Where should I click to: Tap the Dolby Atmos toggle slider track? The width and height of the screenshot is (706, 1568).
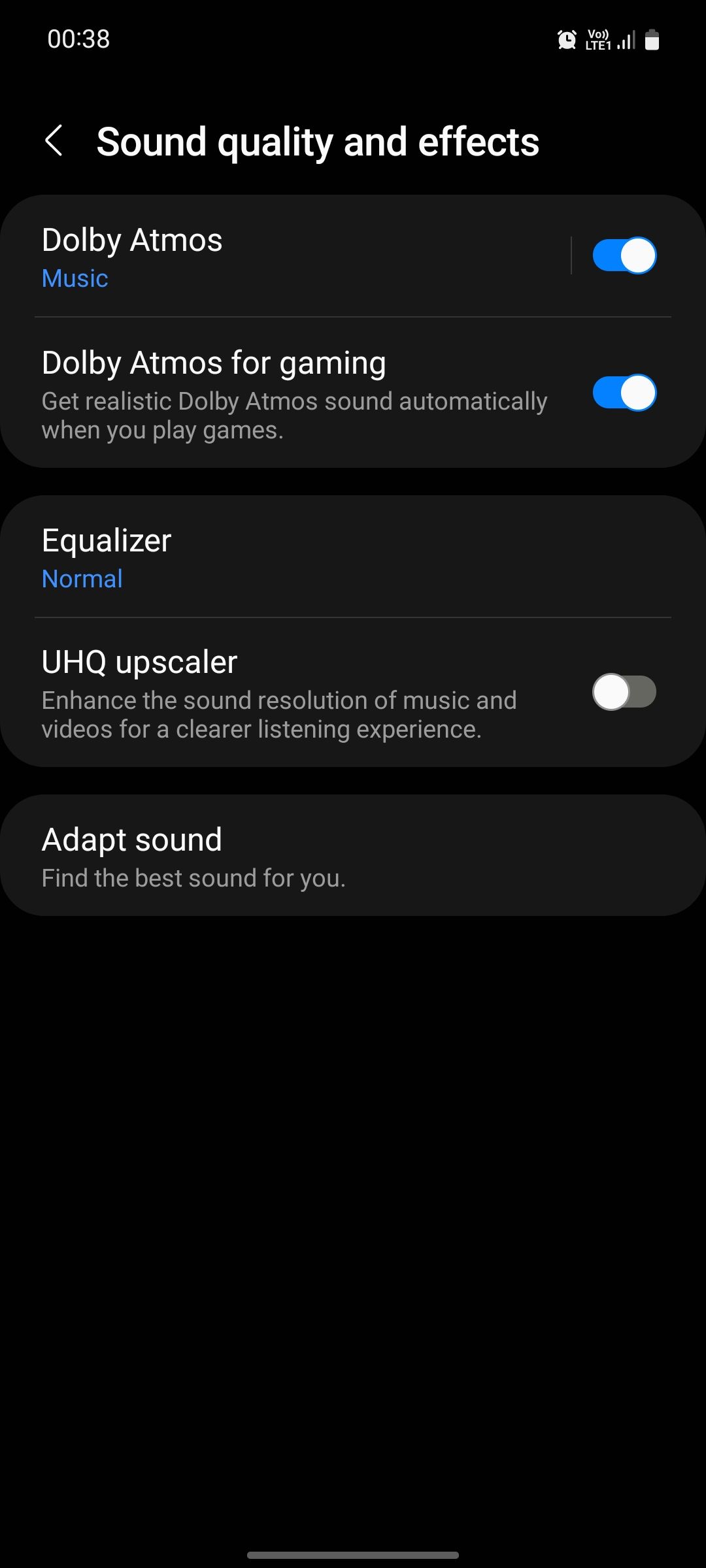(624, 255)
